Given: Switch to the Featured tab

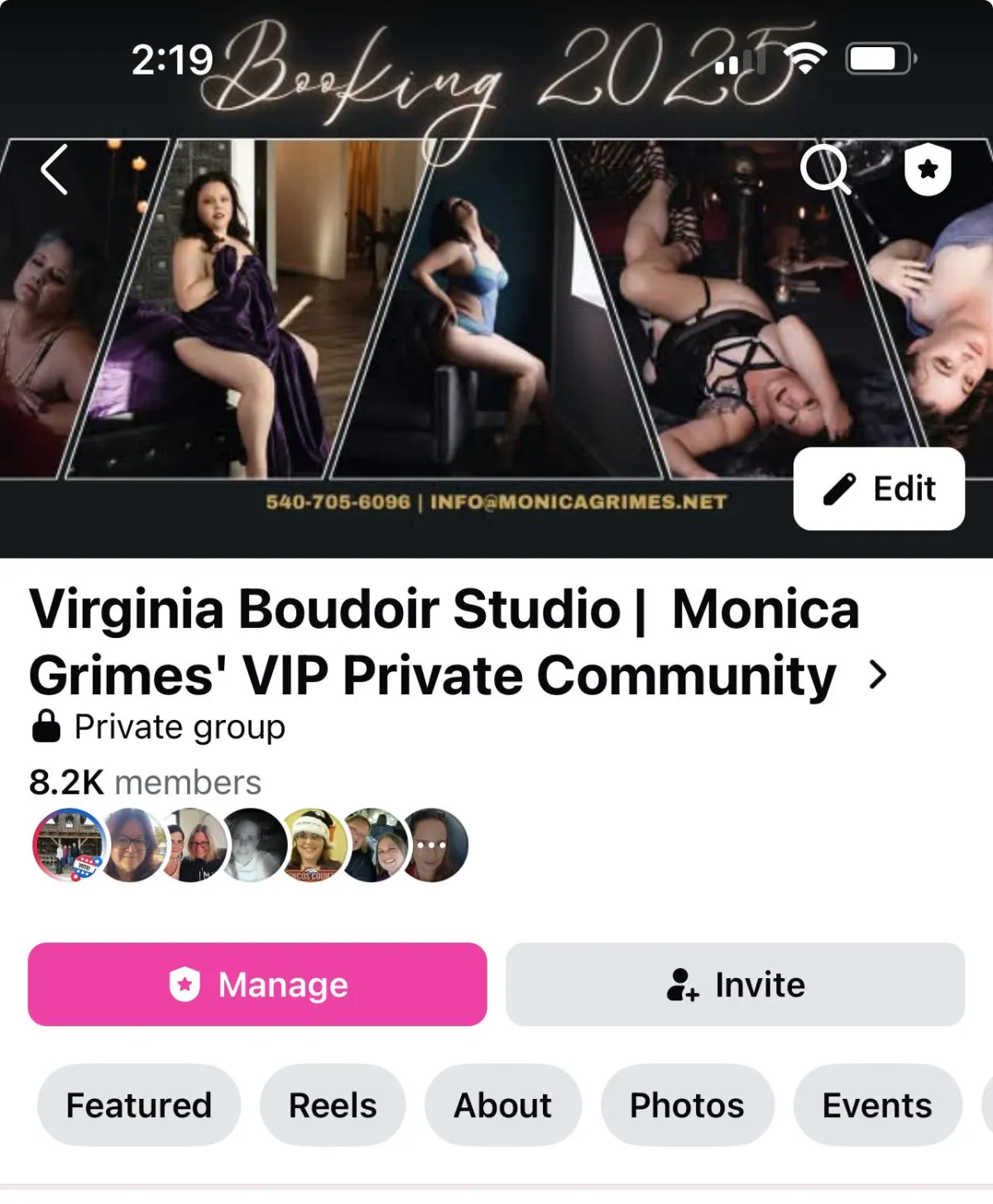Looking at the screenshot, I should point(139,1106).
